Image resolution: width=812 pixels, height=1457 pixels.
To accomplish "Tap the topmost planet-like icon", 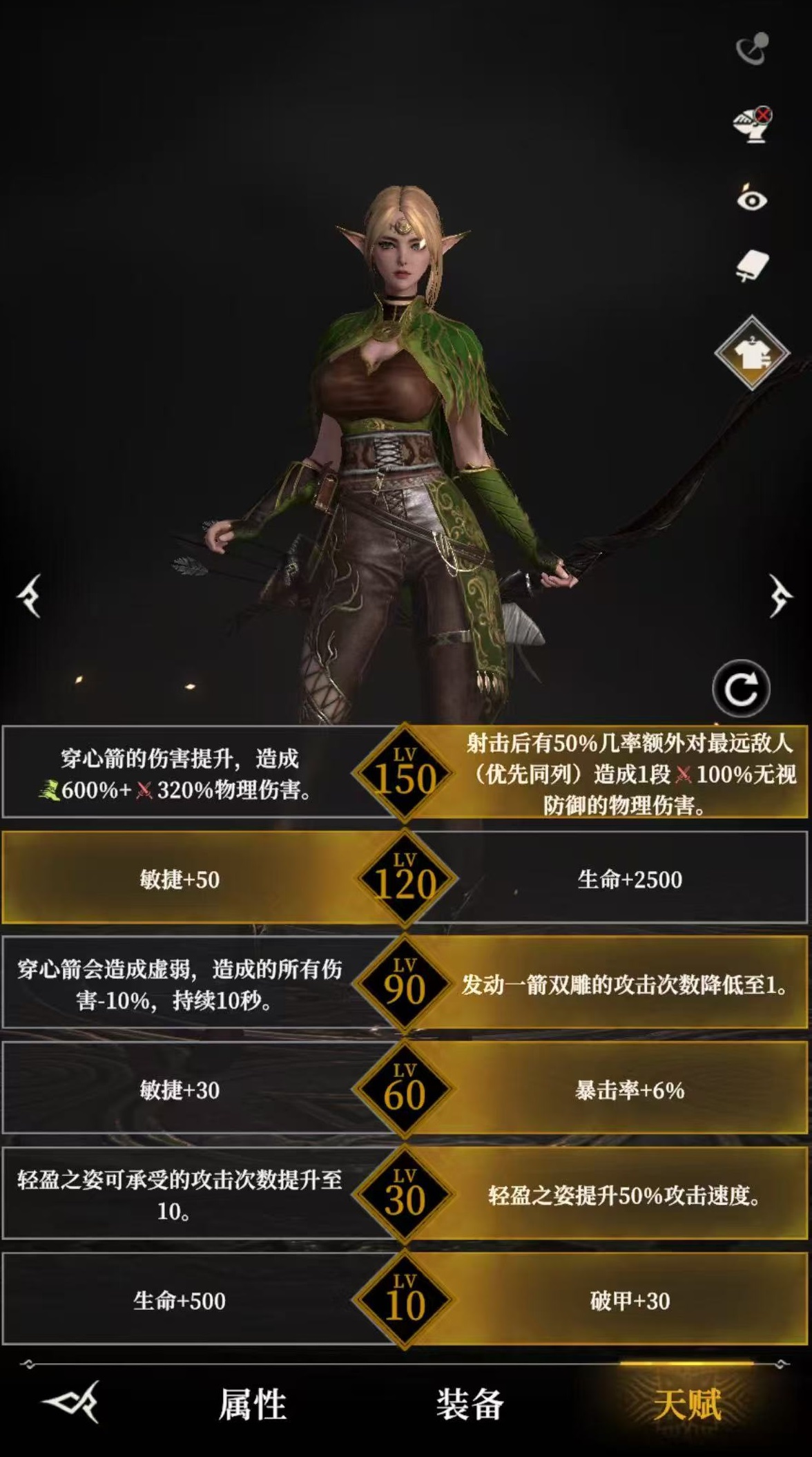I will pyautogui.click(x=751, y=48).
